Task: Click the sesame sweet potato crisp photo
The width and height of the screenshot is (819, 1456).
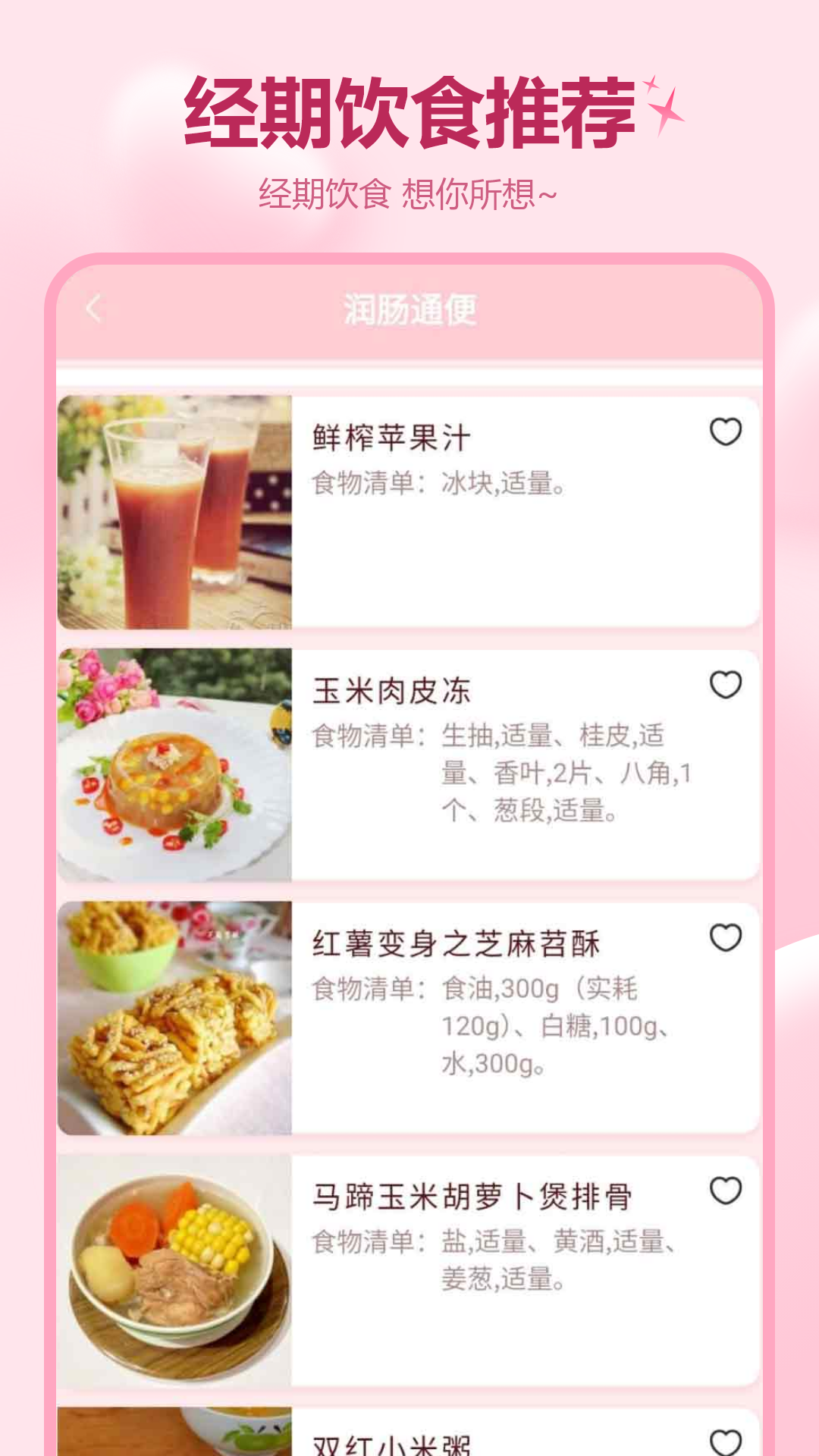Action: click(x=177, y=1016)
